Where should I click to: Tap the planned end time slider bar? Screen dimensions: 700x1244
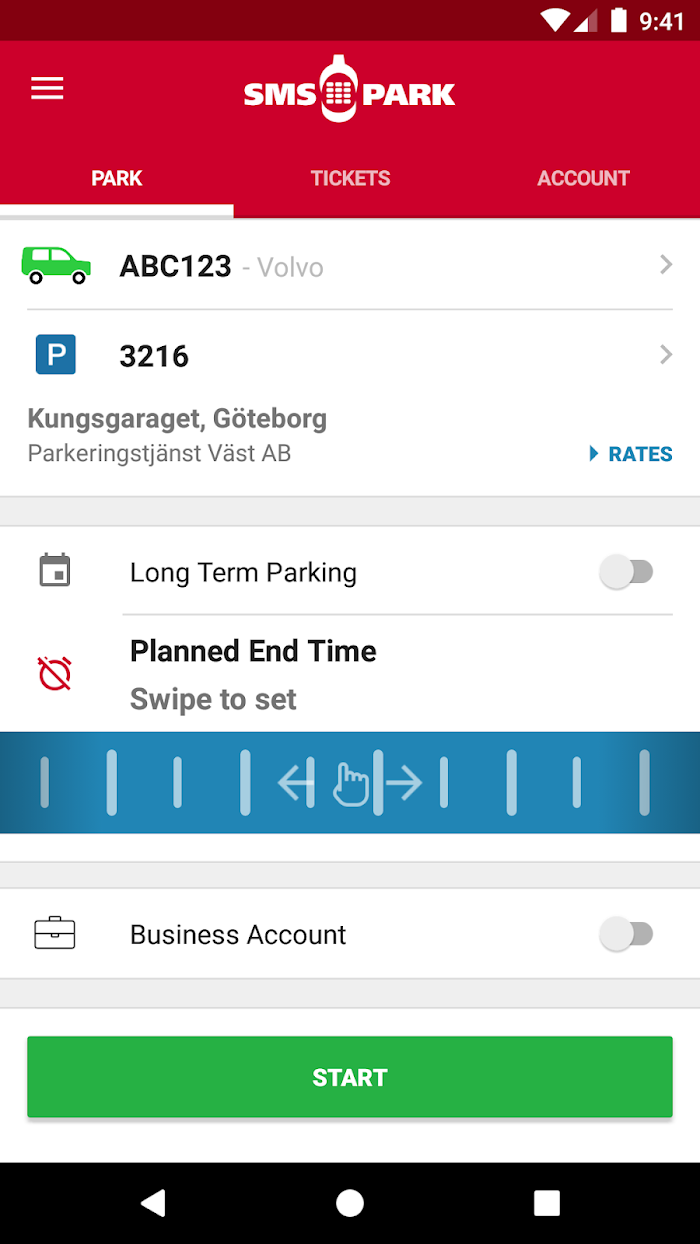pyautogui.click(x=350, y=782)
